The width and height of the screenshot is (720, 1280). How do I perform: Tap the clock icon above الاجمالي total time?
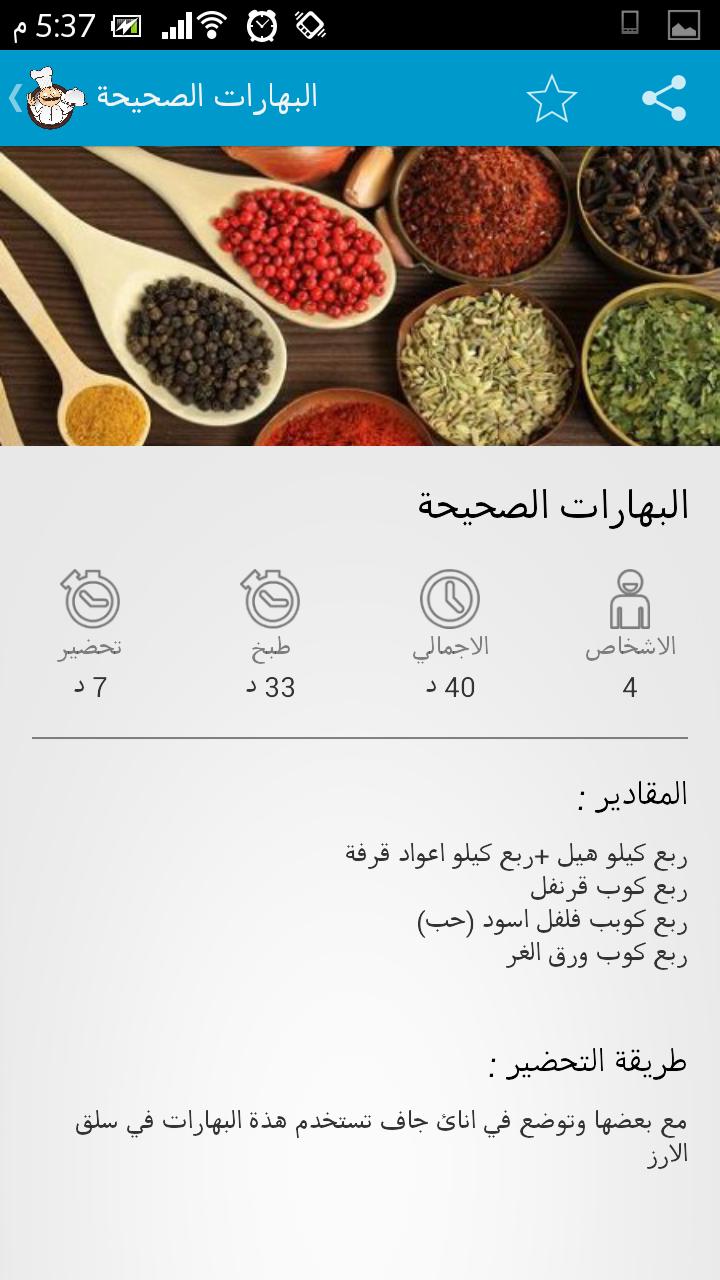pyautogui.click(x=452, y=600)
